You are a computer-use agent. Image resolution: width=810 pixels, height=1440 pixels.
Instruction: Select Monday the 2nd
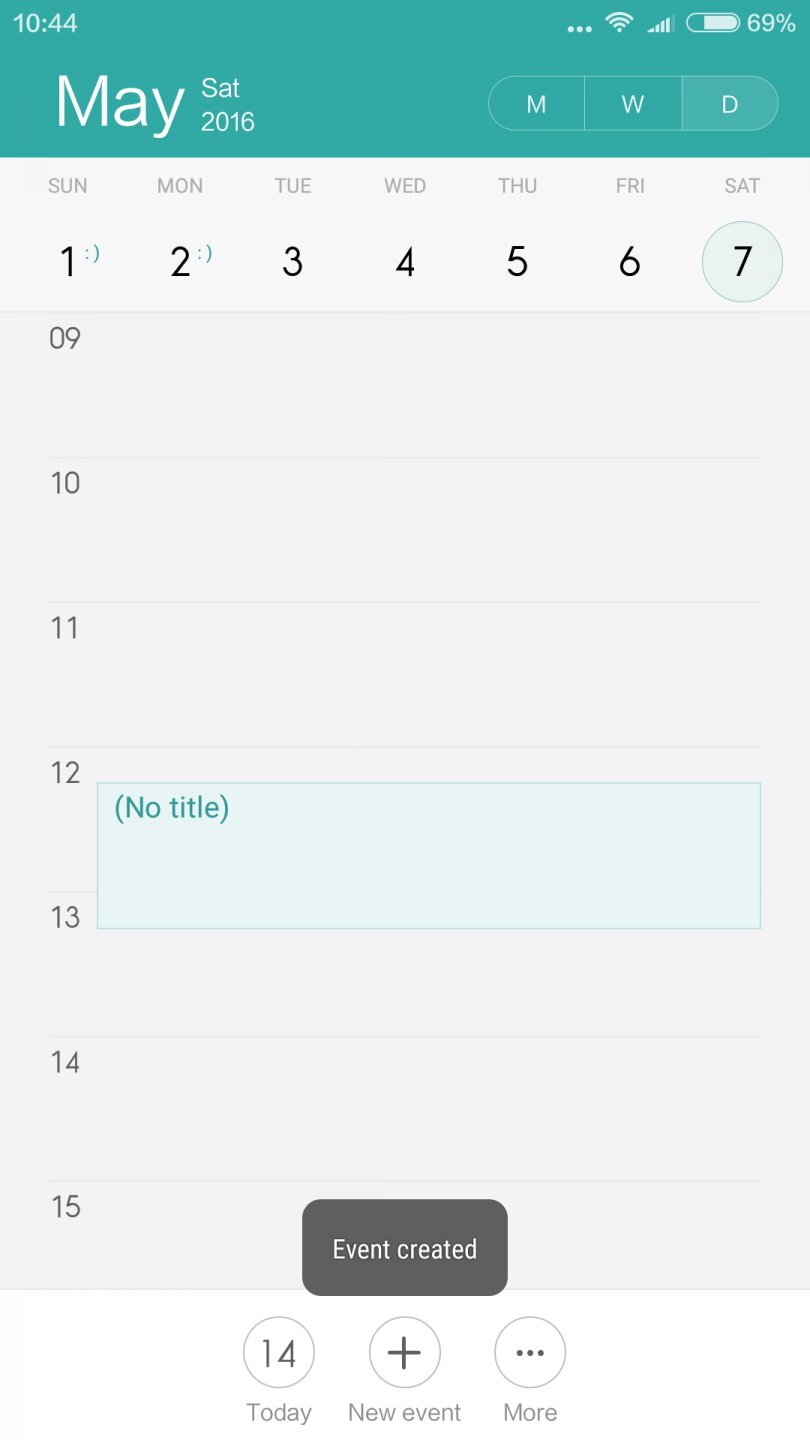coord(180,262)
